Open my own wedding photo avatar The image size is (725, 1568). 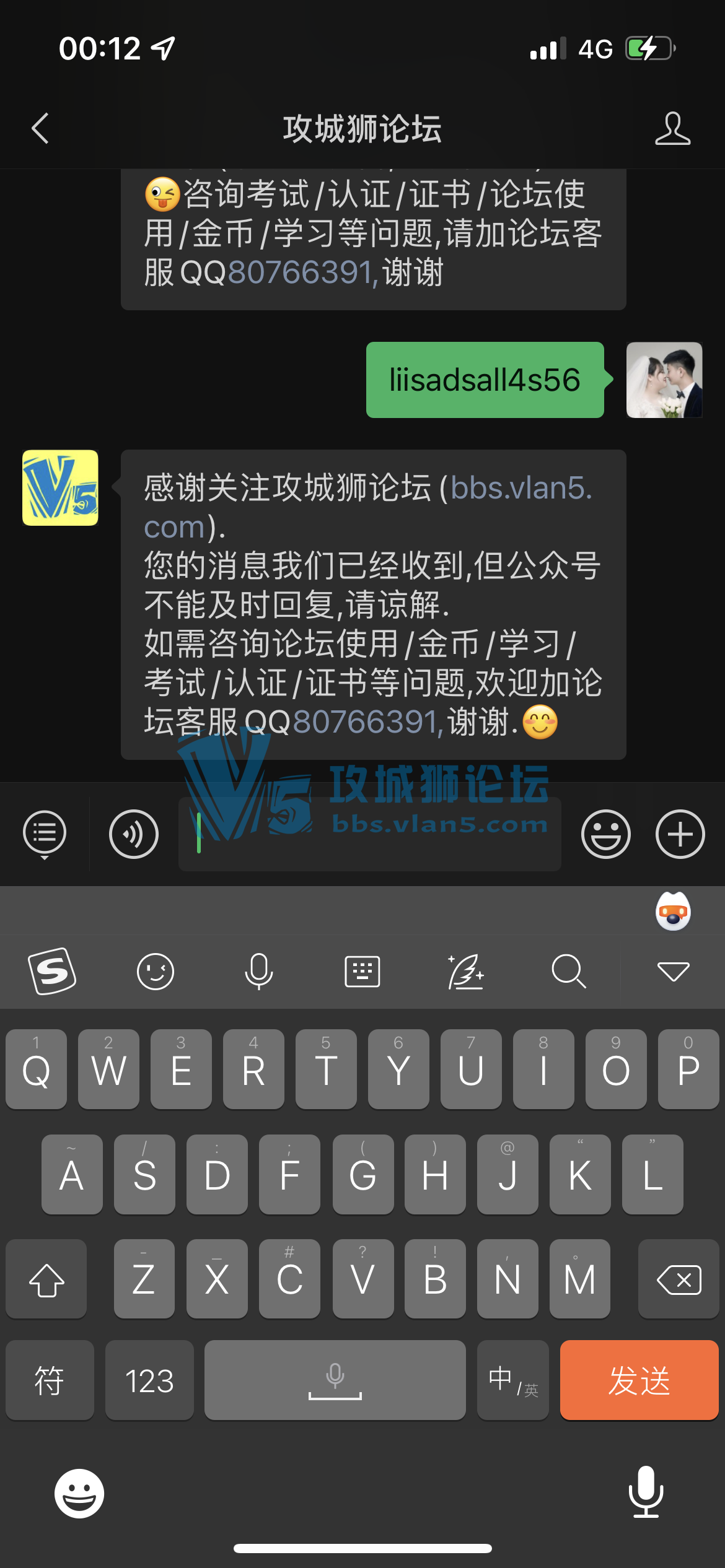tap(664, 380)
